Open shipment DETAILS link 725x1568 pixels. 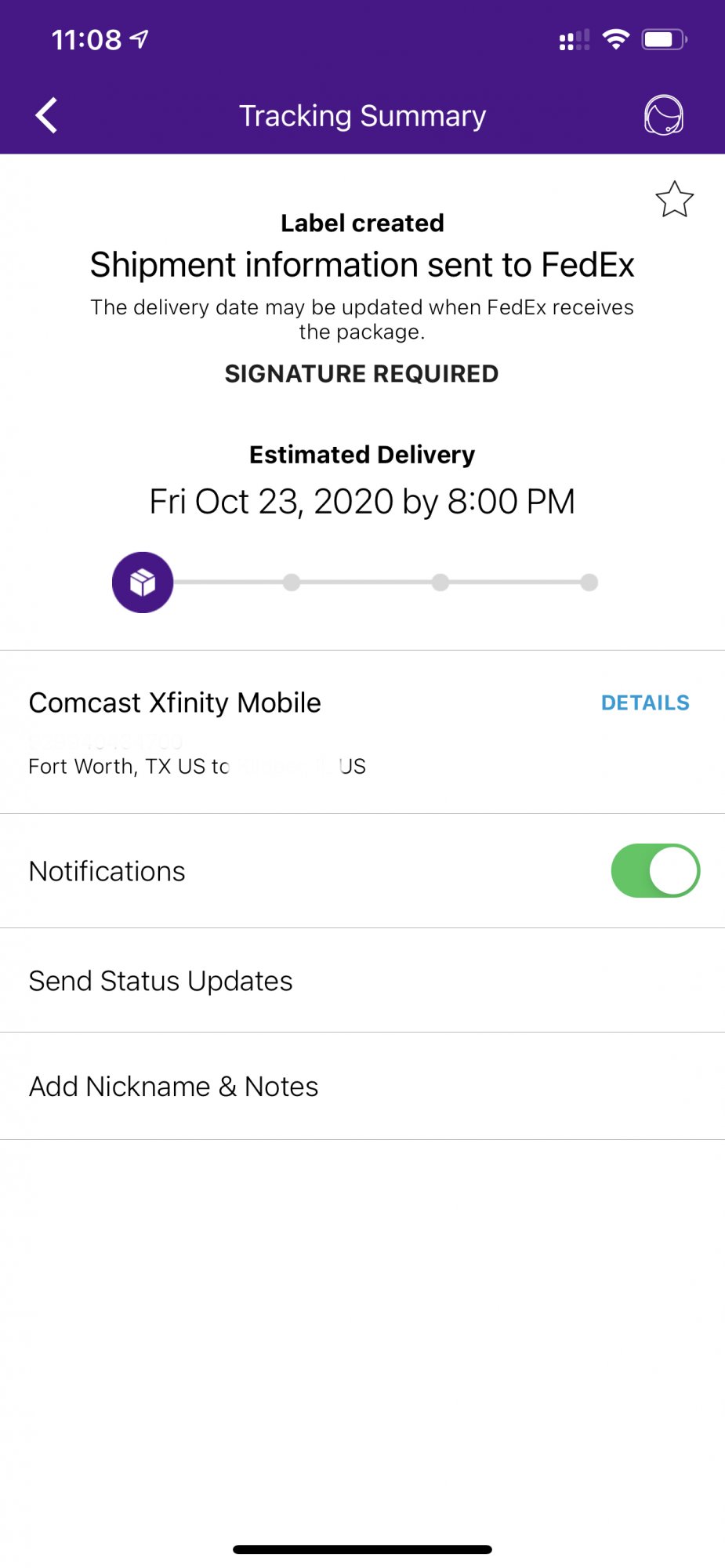[645, 702]
